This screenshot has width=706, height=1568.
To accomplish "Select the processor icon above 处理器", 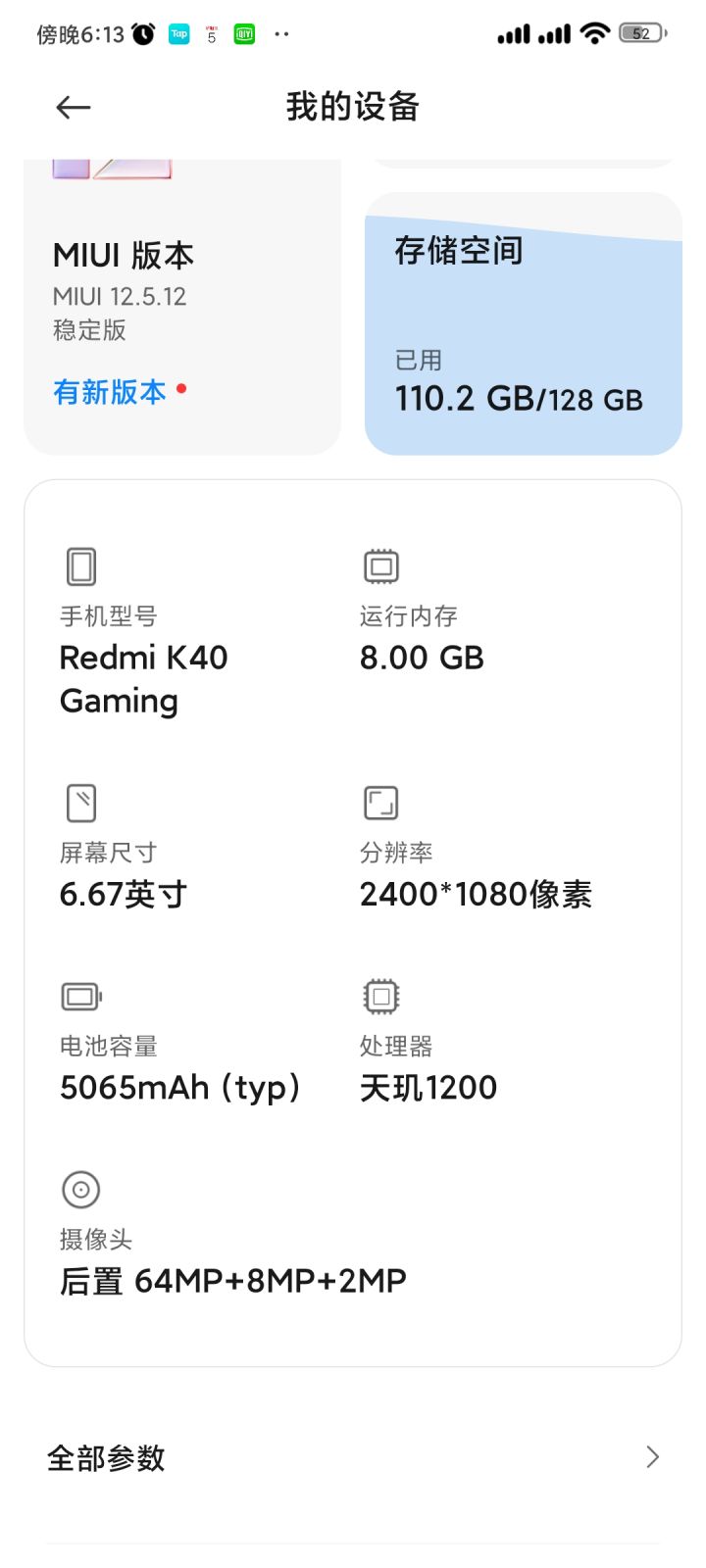I will [x=379, y=996].
